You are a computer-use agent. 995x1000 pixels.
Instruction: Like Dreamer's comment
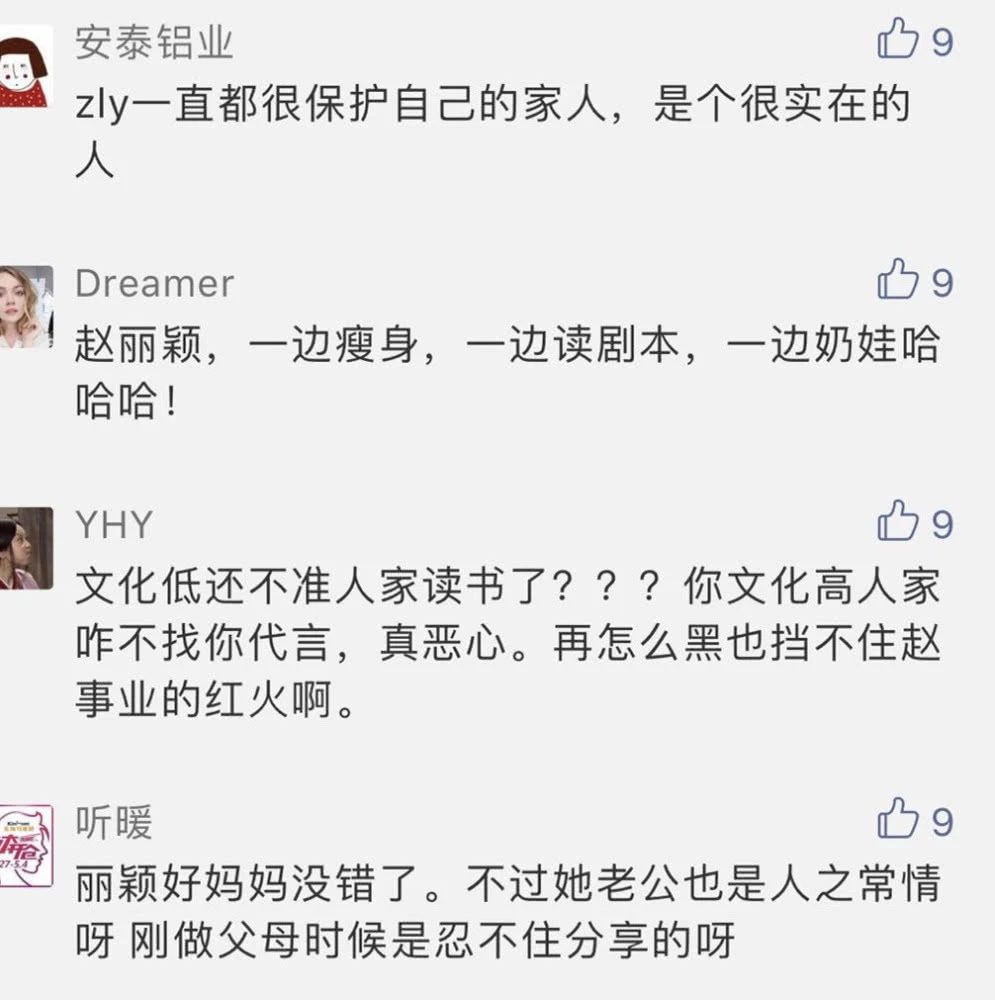point(897,281)
